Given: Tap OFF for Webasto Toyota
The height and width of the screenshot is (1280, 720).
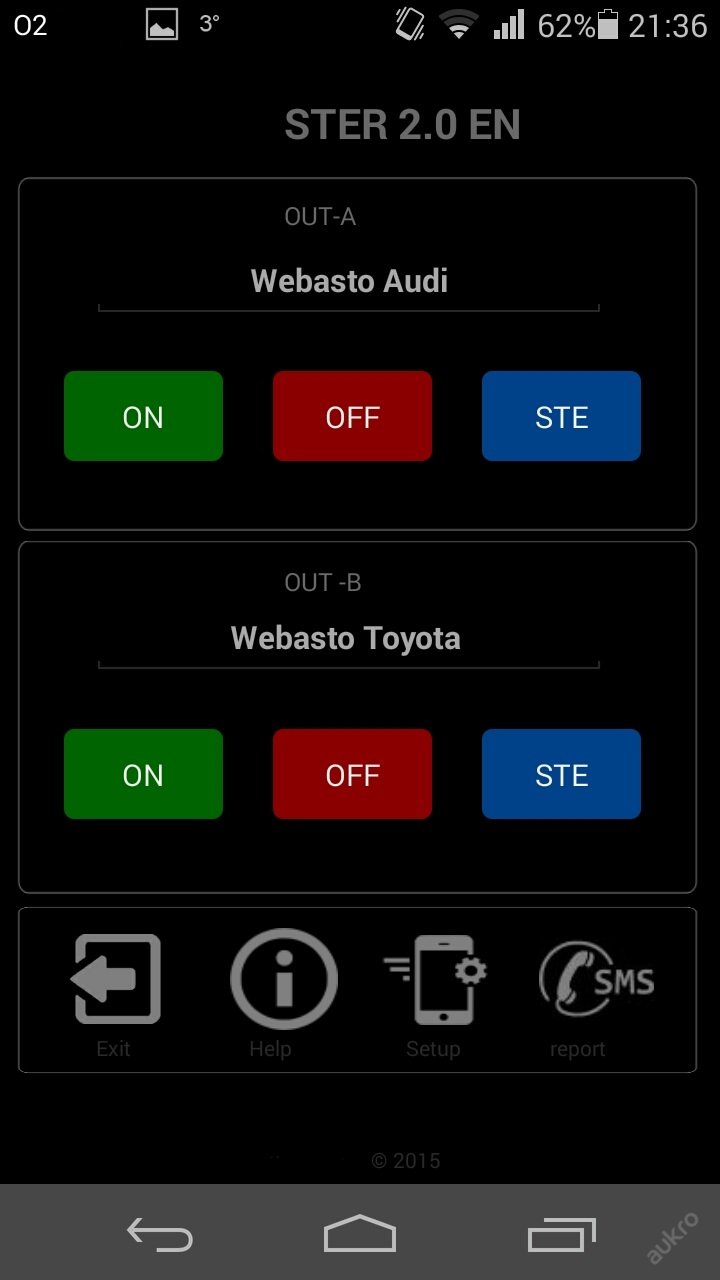Looking at the screenshot, I should pyautogui.click(x=352, y=774).
